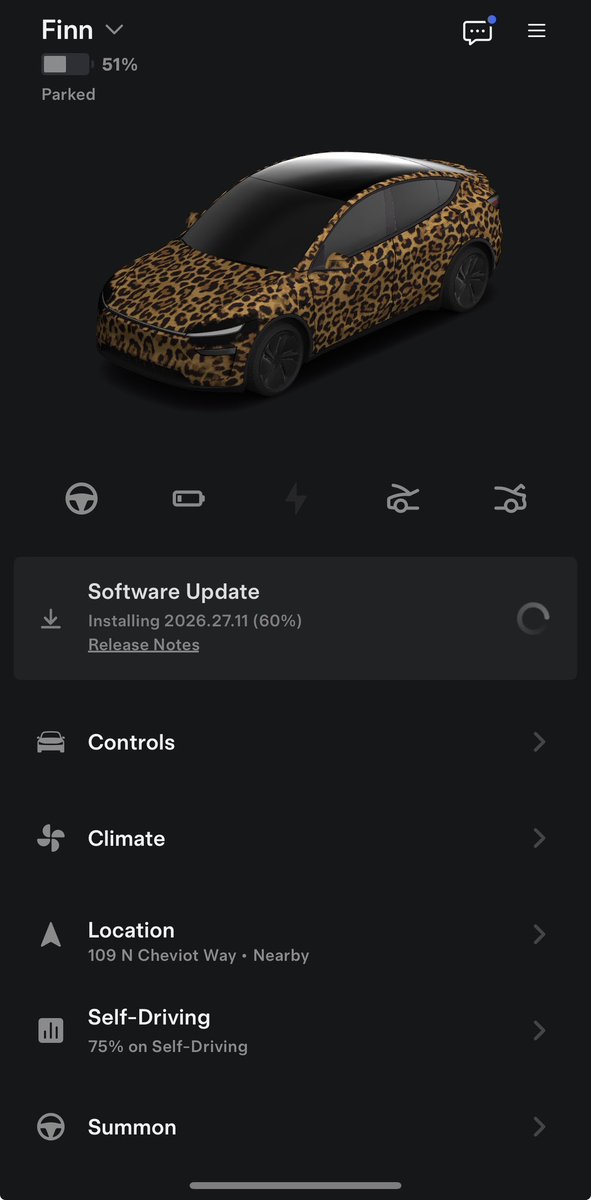Go to Climate settings
Screen dimensions: 591x1200
[x=296, y=838]
